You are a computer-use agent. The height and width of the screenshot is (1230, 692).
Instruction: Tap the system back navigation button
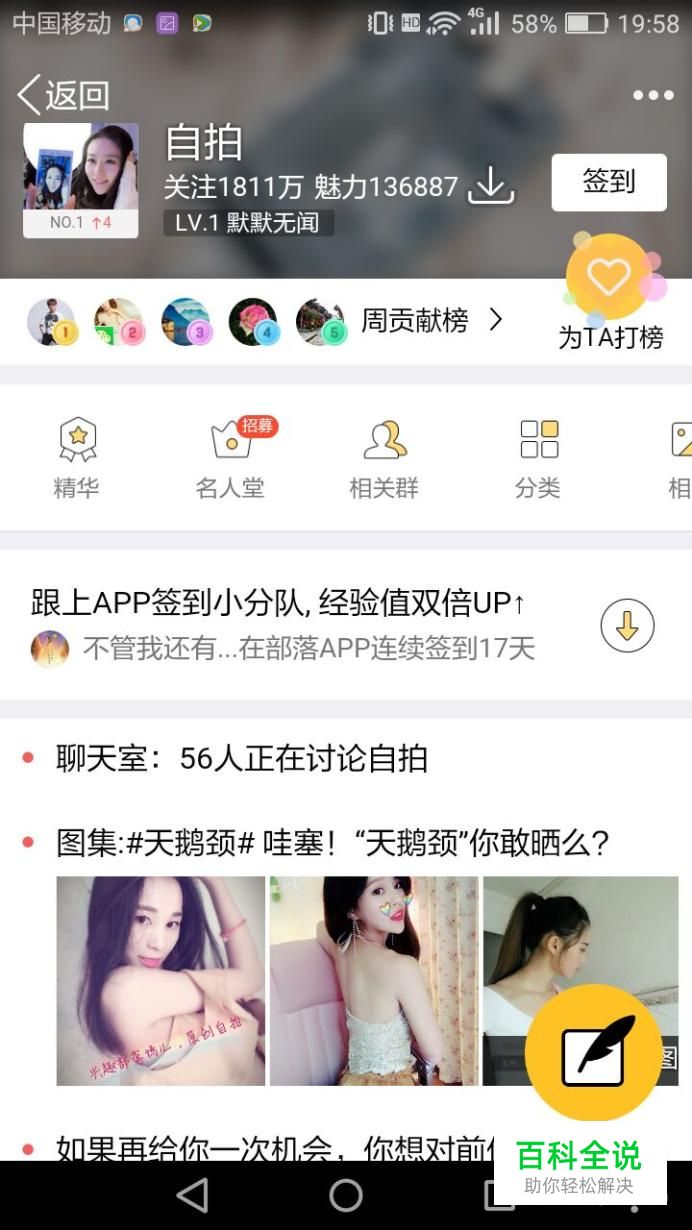click(x=192, y=1195)
